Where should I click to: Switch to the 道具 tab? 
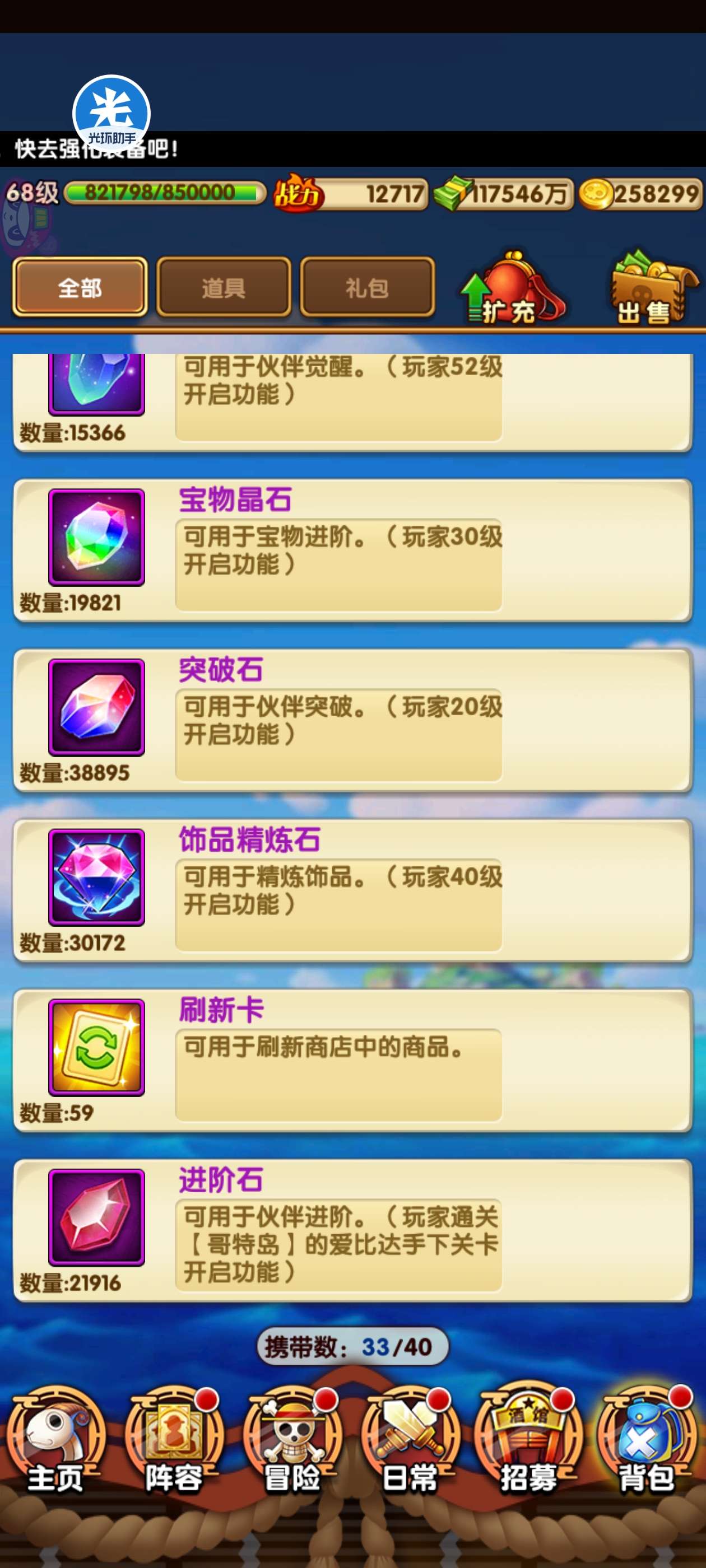tap(224, 287)
